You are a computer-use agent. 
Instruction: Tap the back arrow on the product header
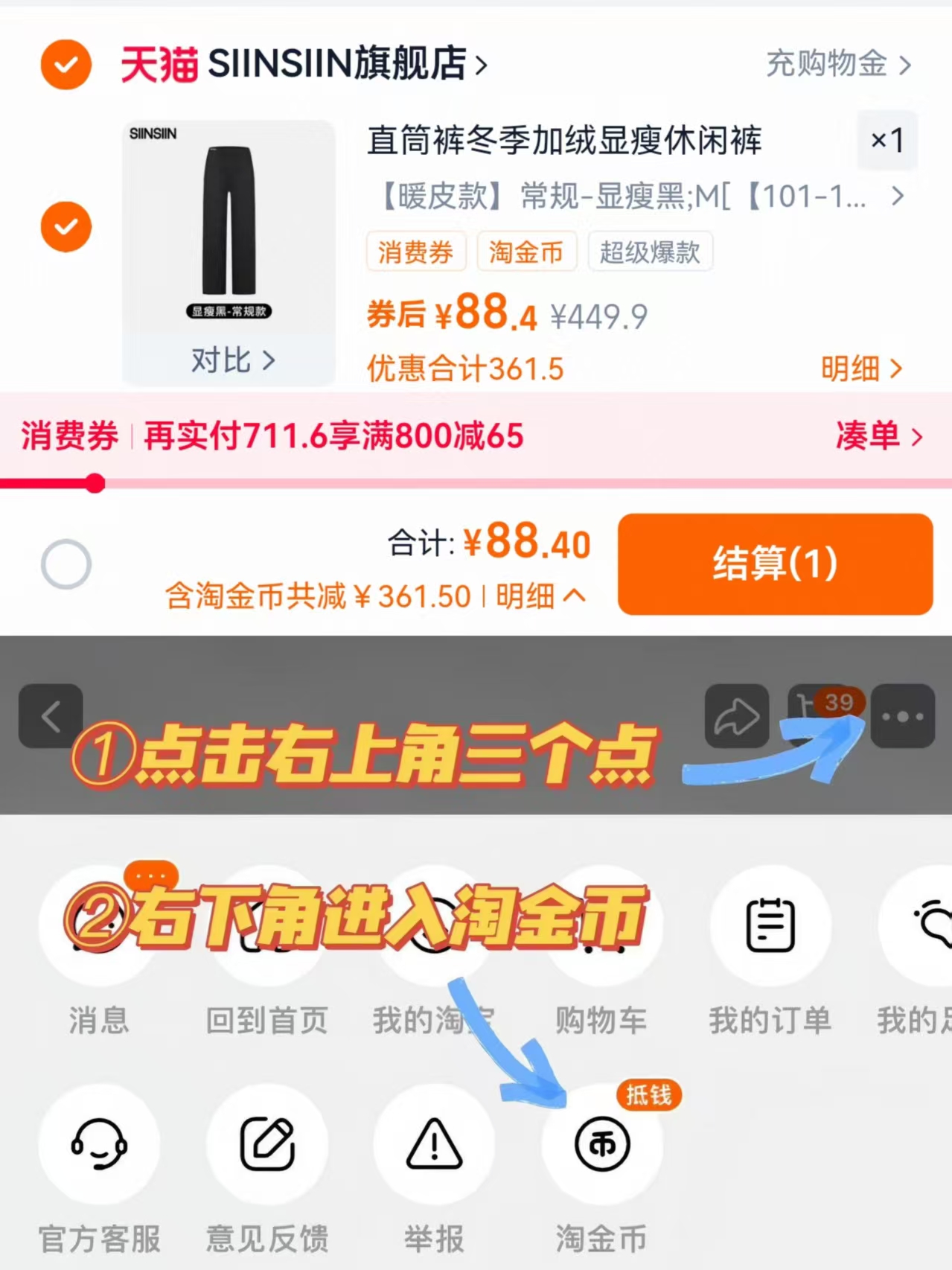[51, 715]
